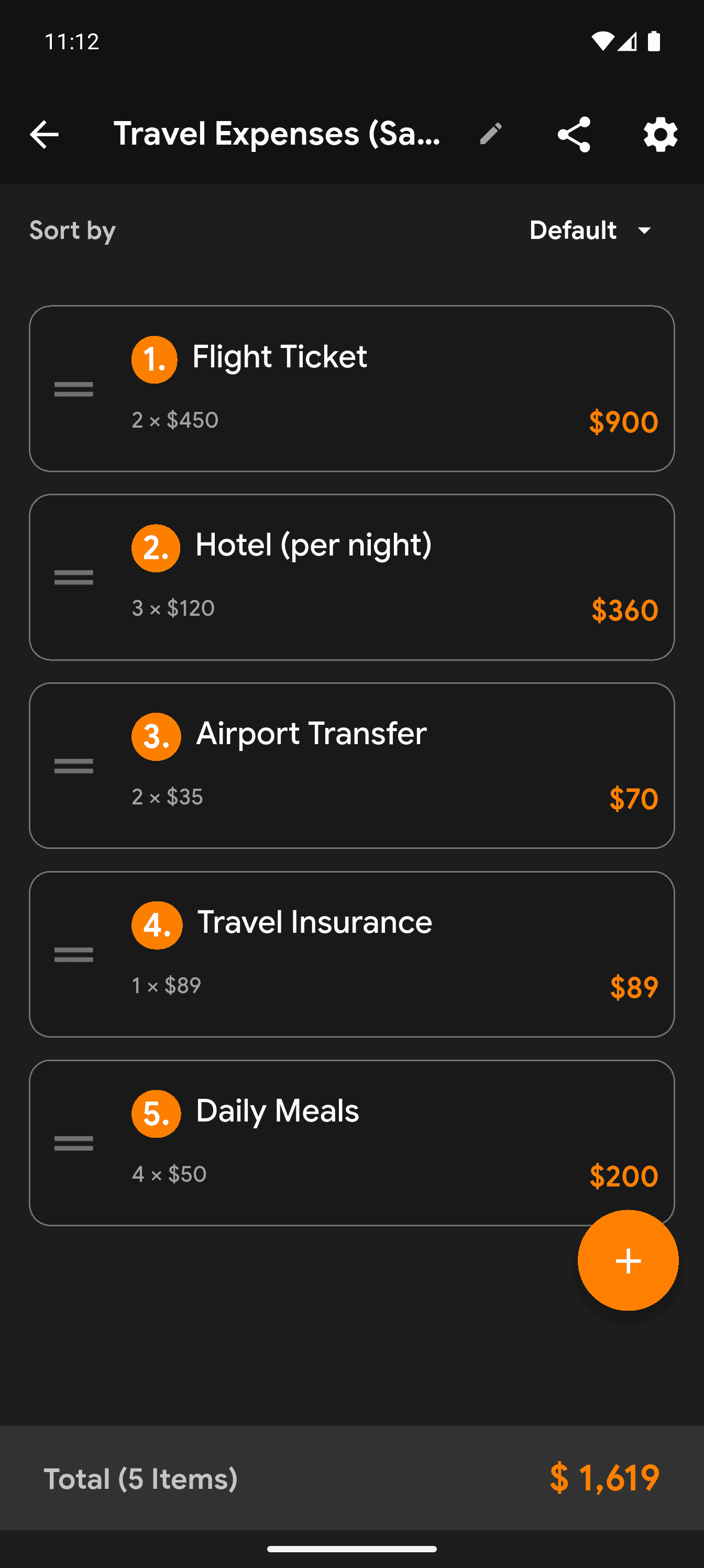This screenshot has width=704, height=1568.
Task: Expand the Hotel (per night) item
Action: [x=351, y=577]
